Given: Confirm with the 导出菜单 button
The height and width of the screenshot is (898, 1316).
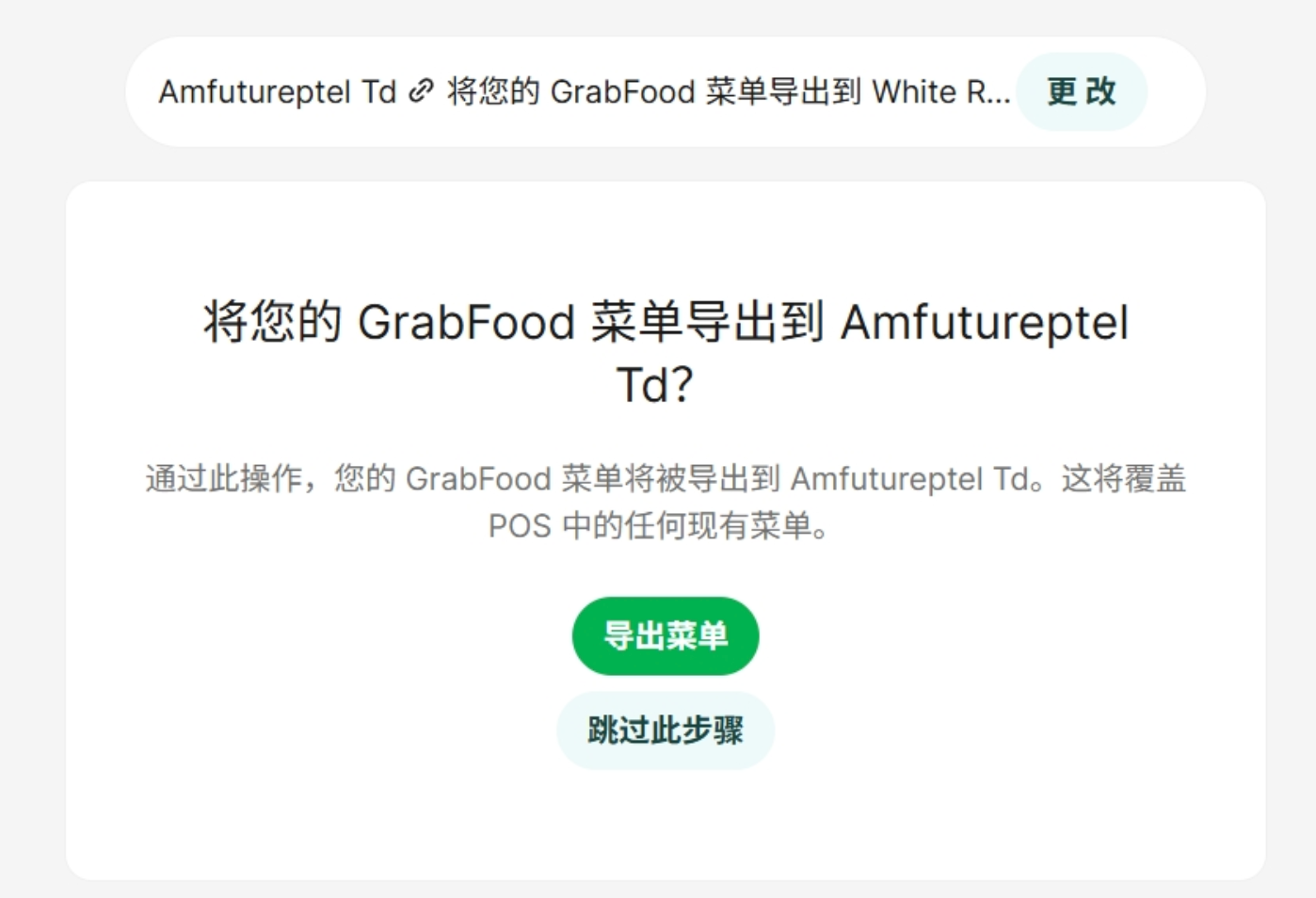Looking at the screenshot, I should click(x=665, y=635).
